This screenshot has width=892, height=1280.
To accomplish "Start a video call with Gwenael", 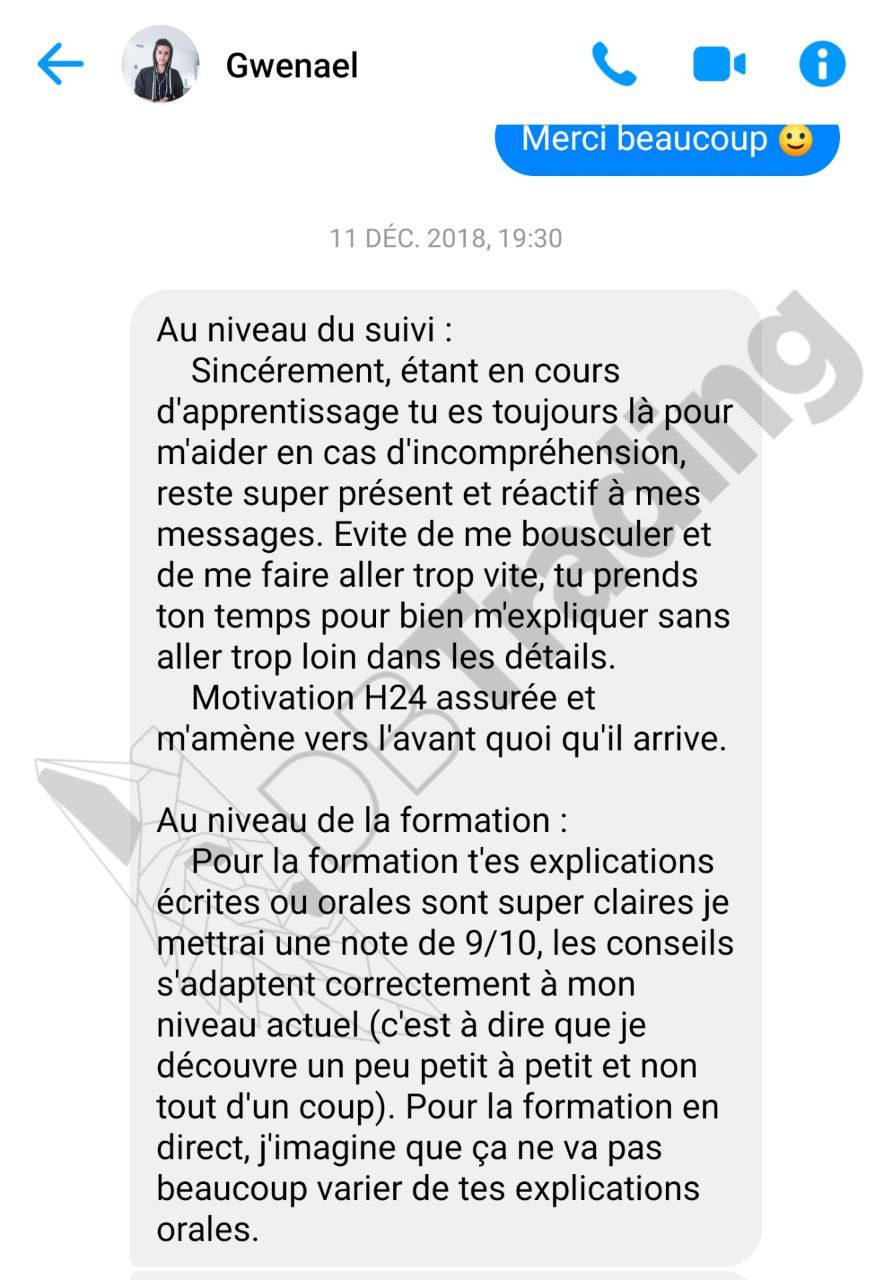I will (x=719, y=65).
